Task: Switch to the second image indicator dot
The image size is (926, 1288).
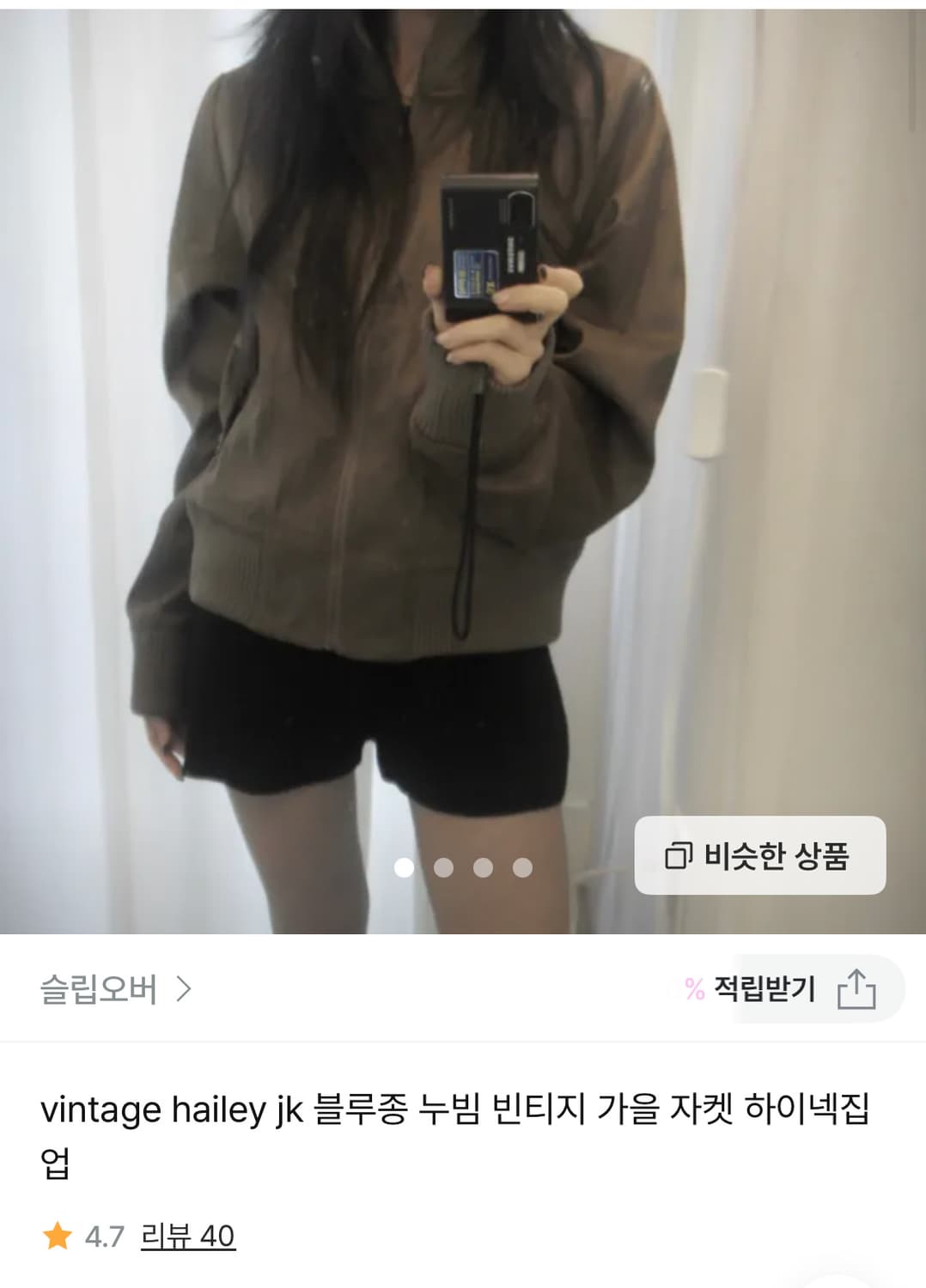Action: click(444, 868)
